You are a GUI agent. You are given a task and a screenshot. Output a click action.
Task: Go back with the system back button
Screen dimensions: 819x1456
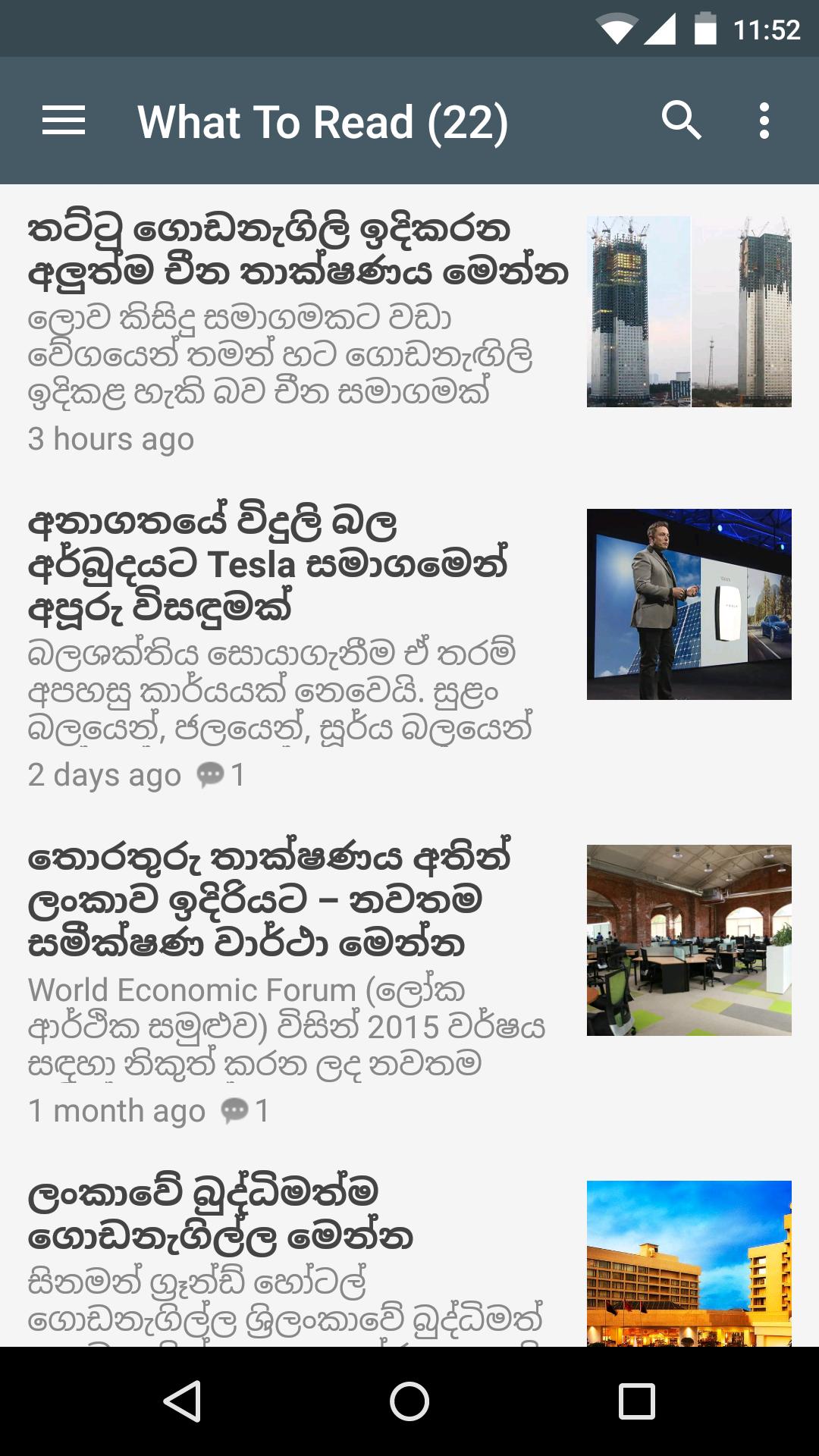coord(182,1401)
